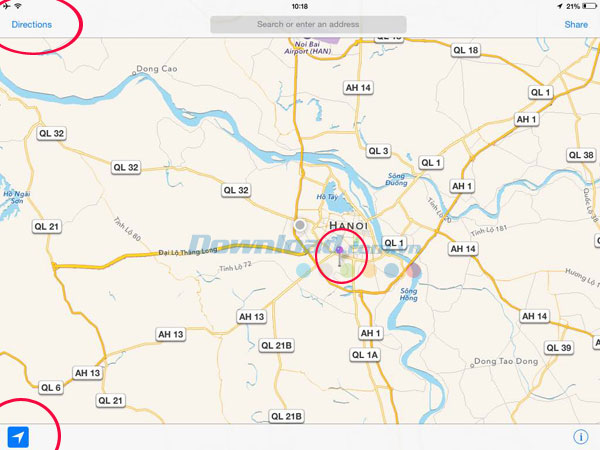Center map on current location arrow

(x=18, y=437)
